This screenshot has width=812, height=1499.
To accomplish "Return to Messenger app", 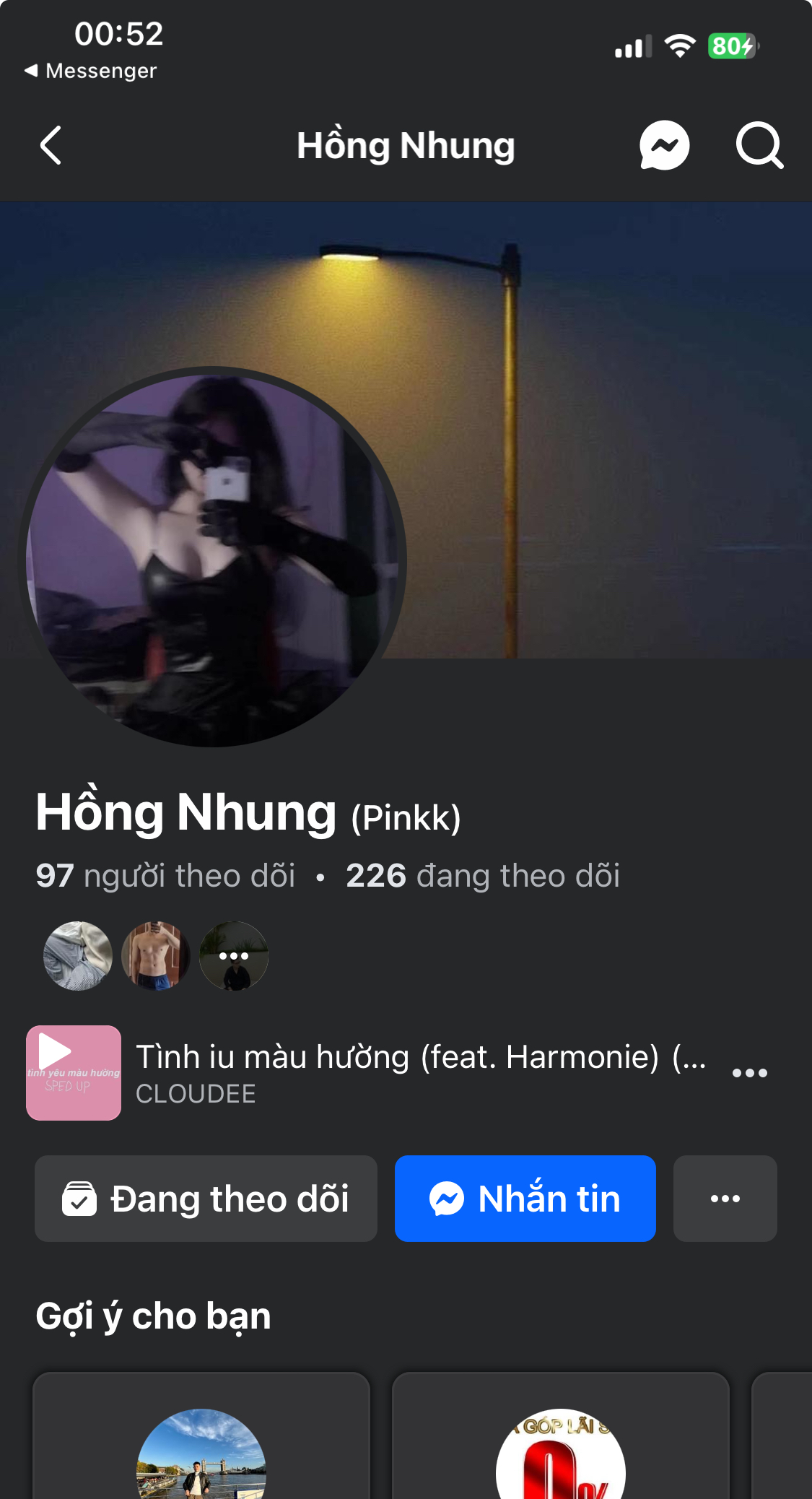I will coord(91,71).
